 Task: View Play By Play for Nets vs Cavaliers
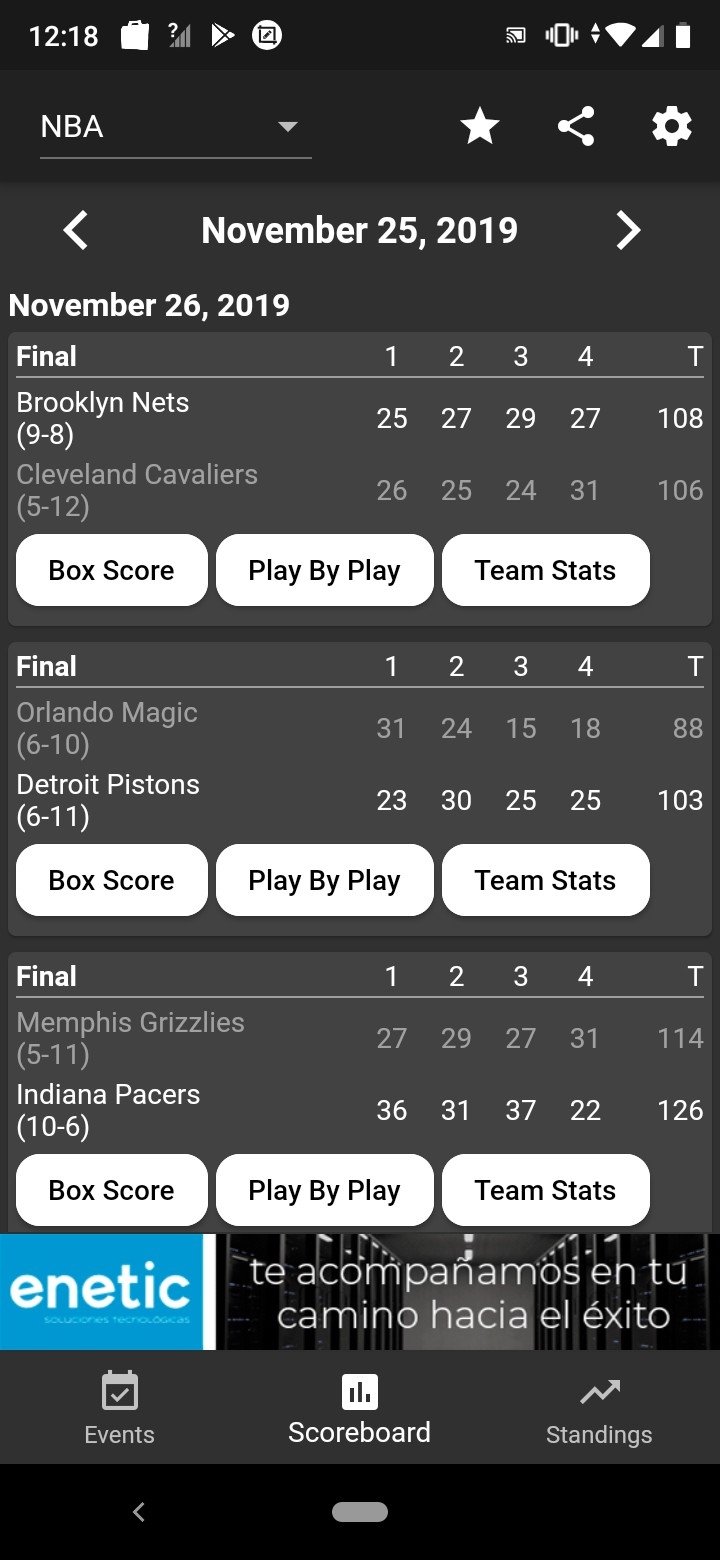[325, 570]
